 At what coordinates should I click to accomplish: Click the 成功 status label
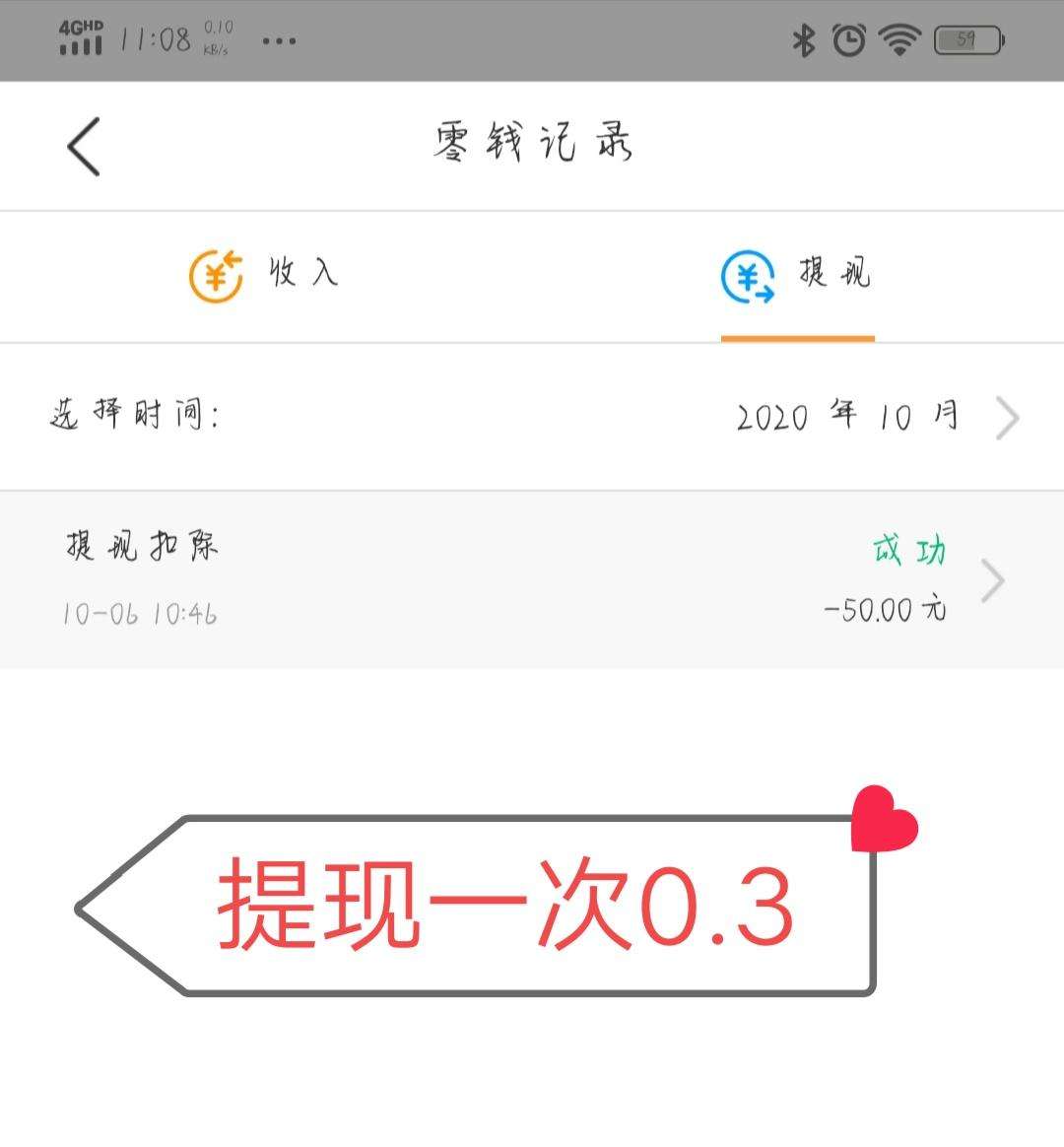point(908,550)
